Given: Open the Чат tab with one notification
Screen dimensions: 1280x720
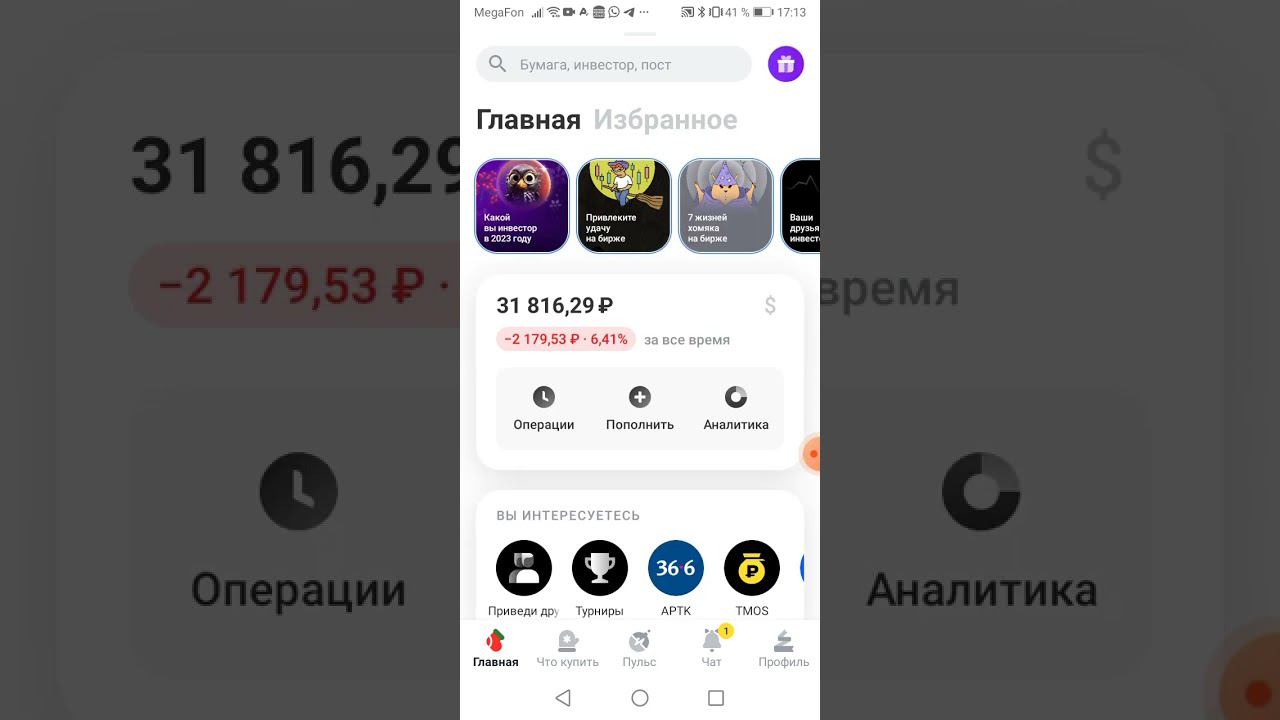Looking at the screenshot, I should click(712, 648).
